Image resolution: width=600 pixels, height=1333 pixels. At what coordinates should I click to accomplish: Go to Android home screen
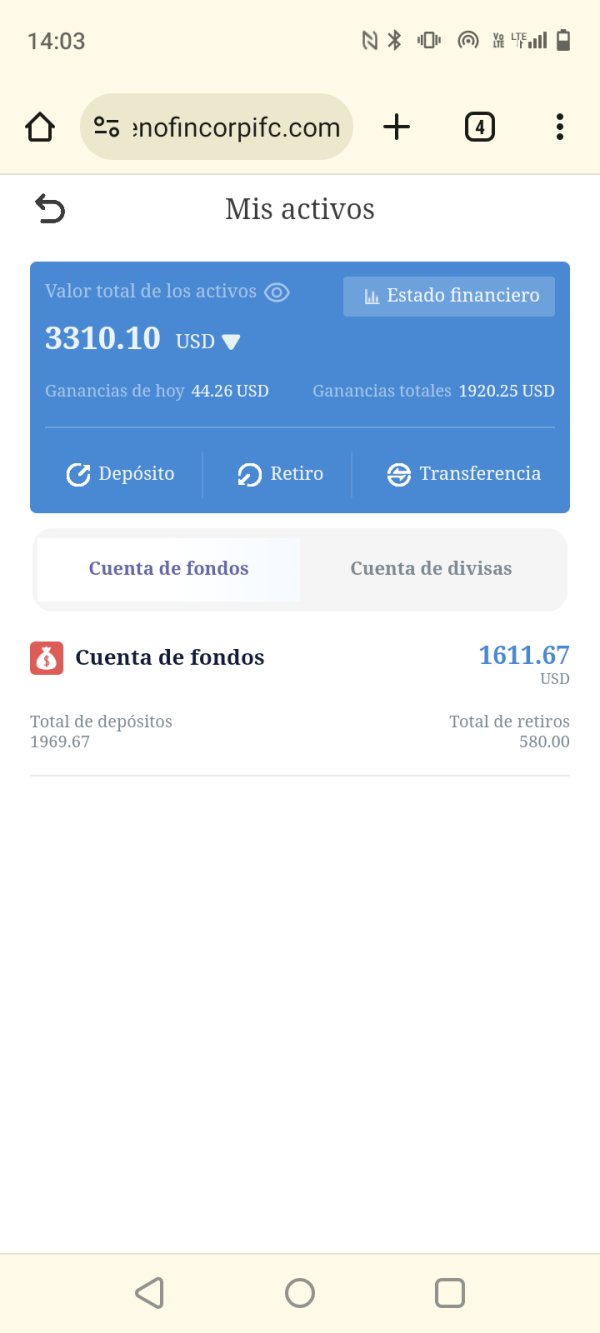pos(300,1293)
